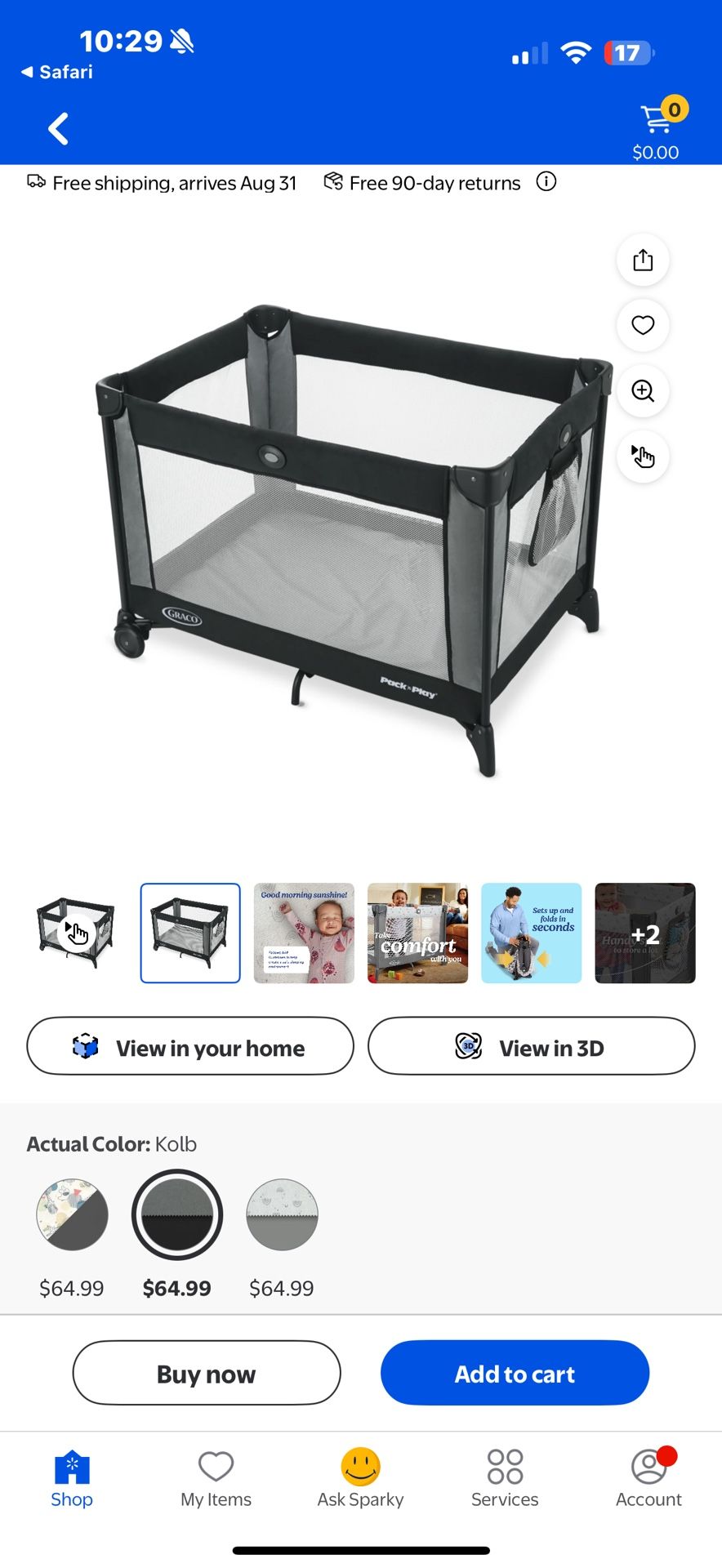This screenshot has width=722, height=1568.
Task: Zoom into the product image
Action: coord(643,391)
